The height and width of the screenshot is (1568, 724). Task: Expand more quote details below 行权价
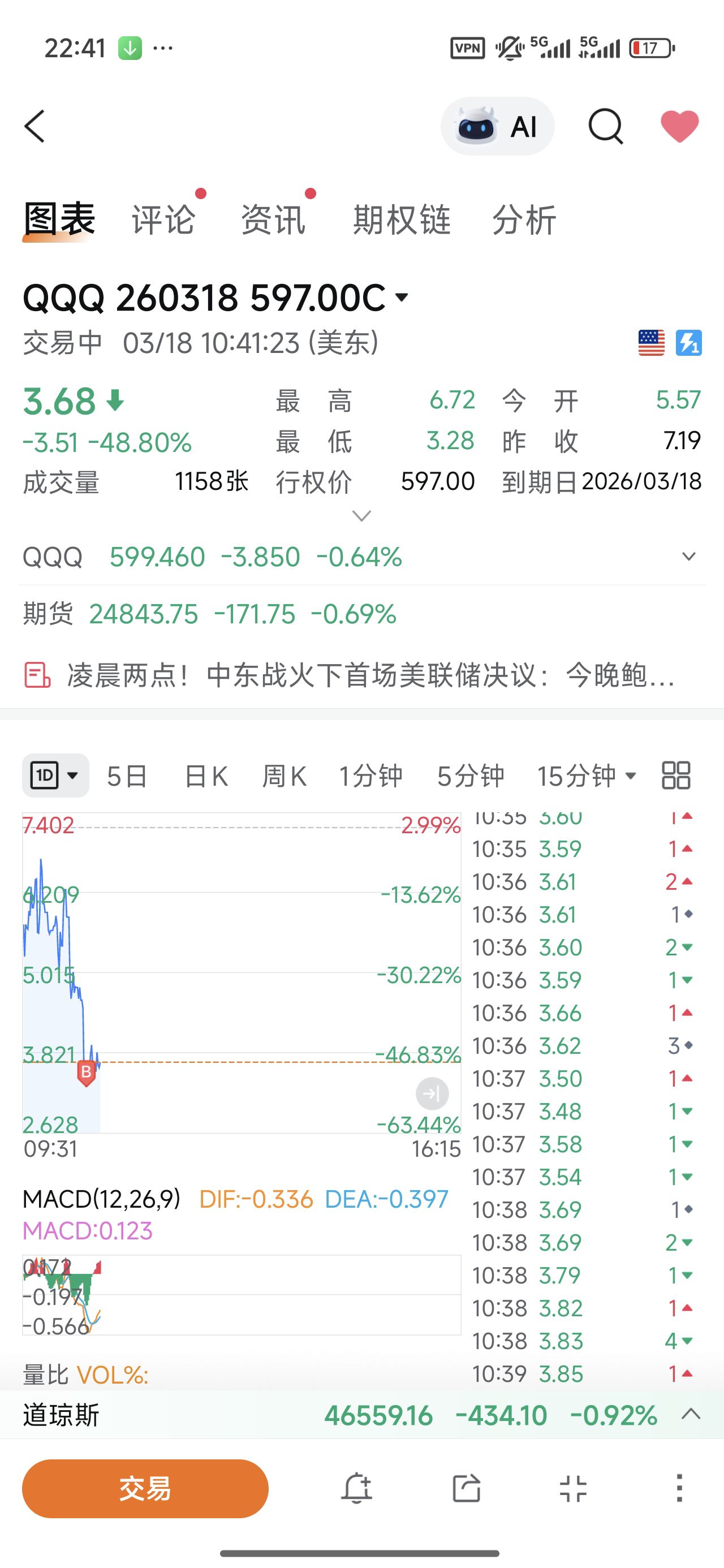click(x=361, y=516)
